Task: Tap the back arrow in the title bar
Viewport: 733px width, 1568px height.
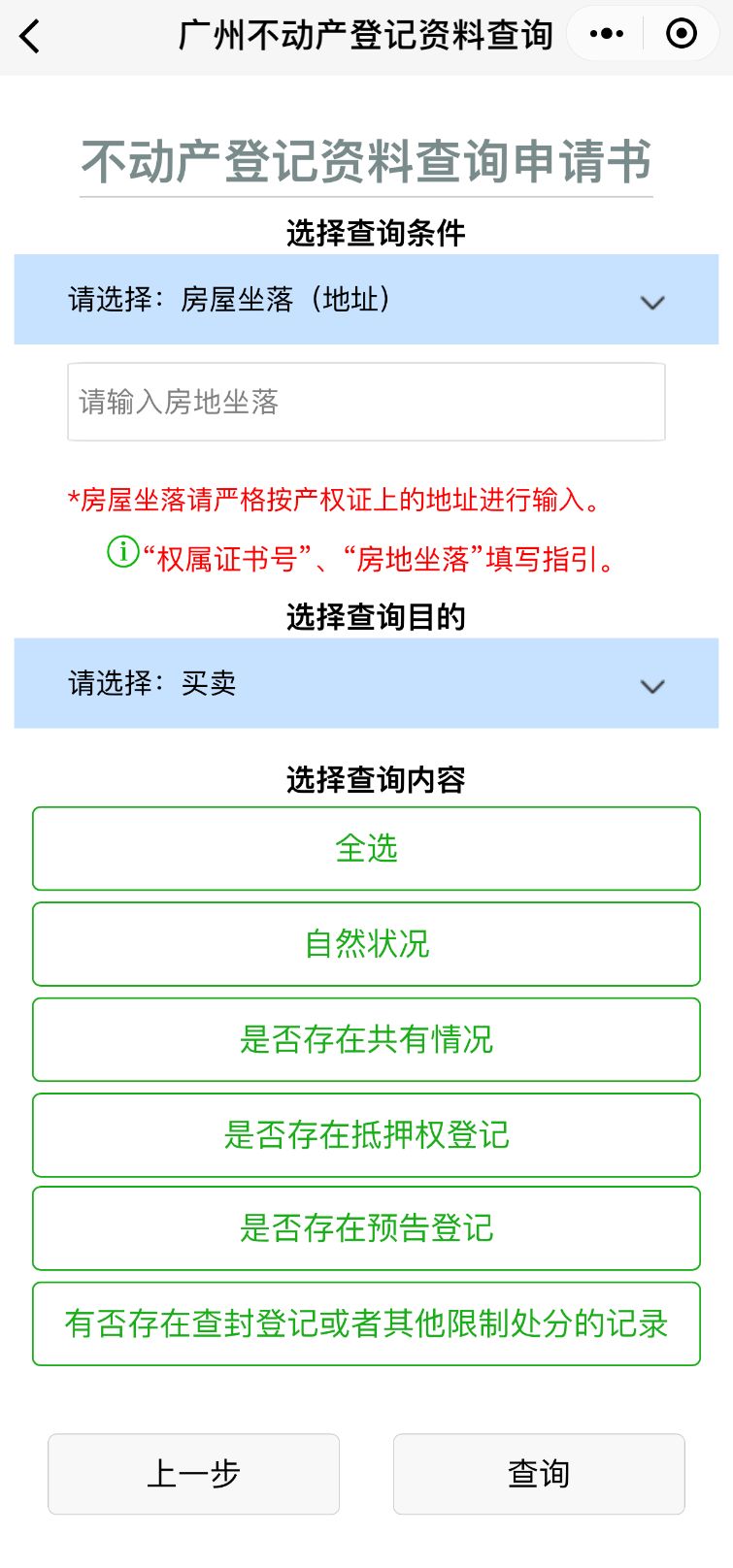Action: point(29,35)
